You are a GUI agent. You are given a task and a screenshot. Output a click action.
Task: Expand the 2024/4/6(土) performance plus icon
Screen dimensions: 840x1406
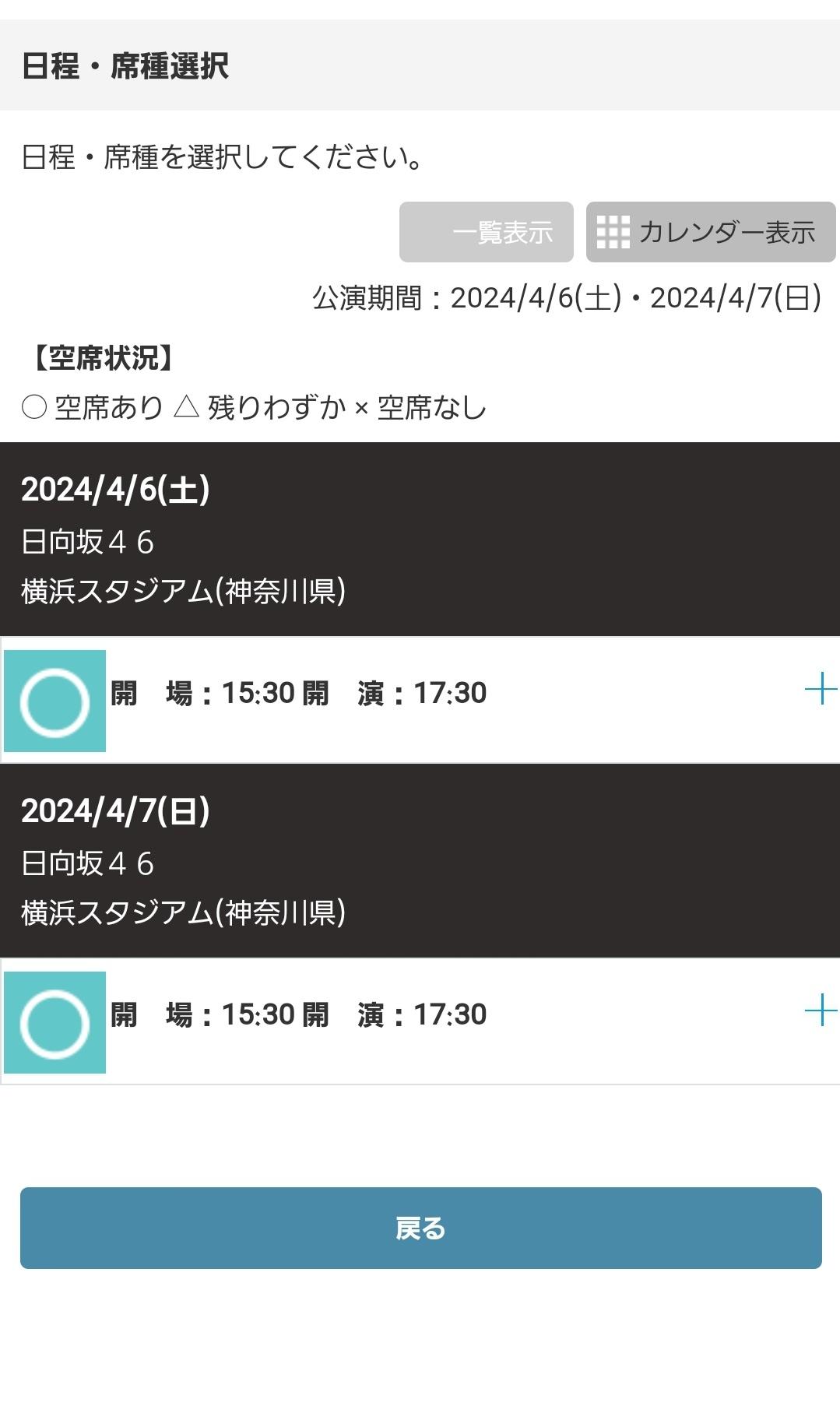[821, 690]
